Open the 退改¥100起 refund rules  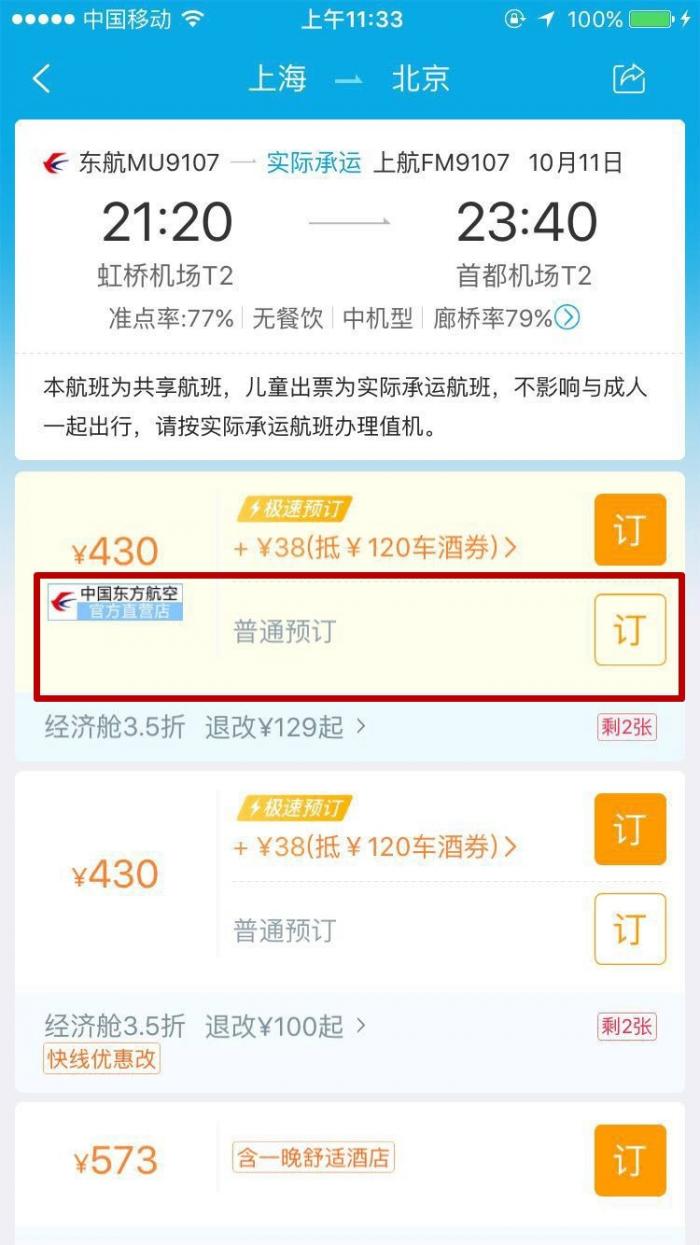click(x=285, y=1026)
